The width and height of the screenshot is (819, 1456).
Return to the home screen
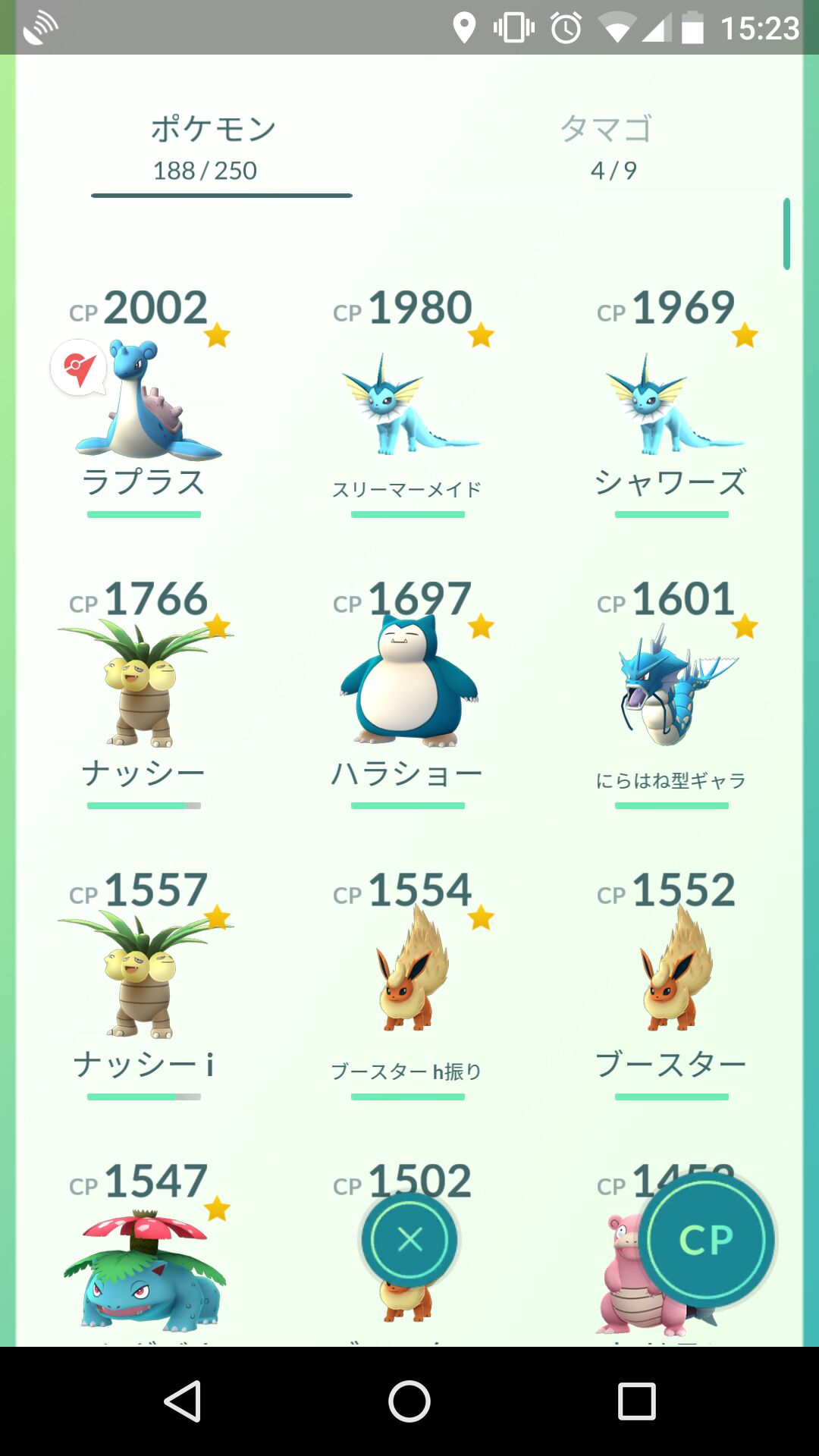[x=409, y=1401]
